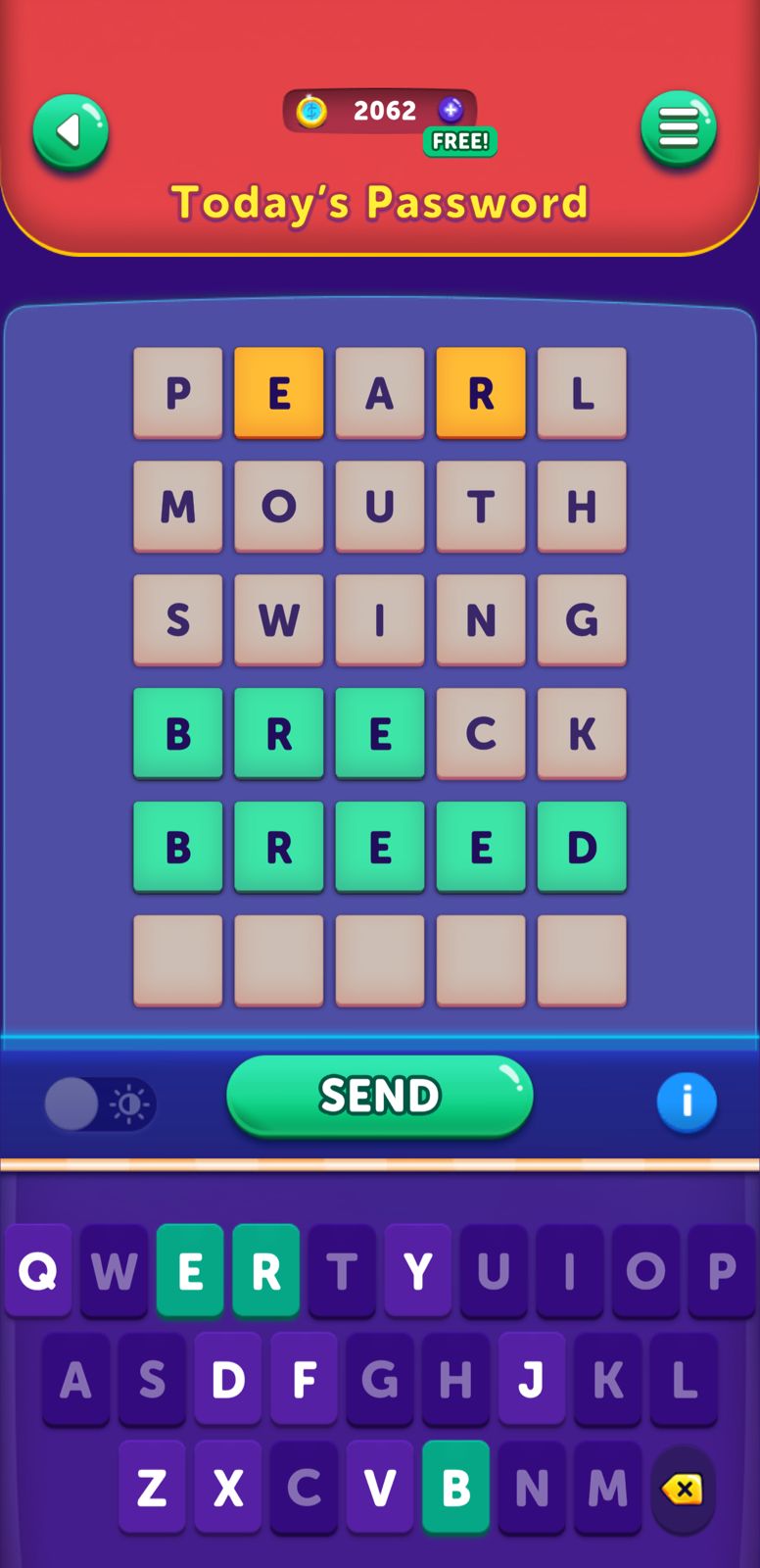The height and width of the screenshot is (1568, 760).
Task: Open the blue info button
Action: coord(686,1102)
